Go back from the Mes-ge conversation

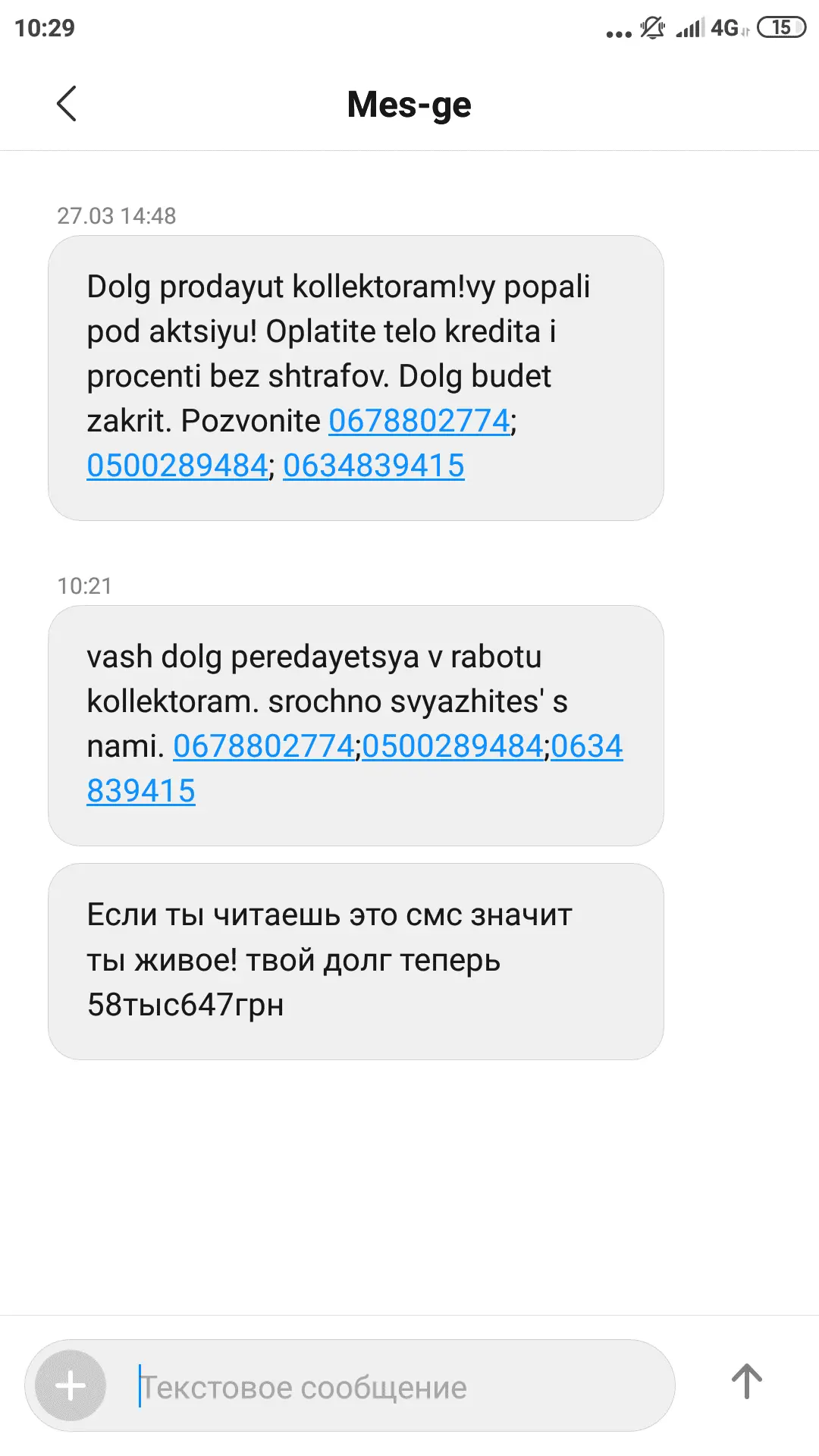pyautogui.click(x=67, y=104)
